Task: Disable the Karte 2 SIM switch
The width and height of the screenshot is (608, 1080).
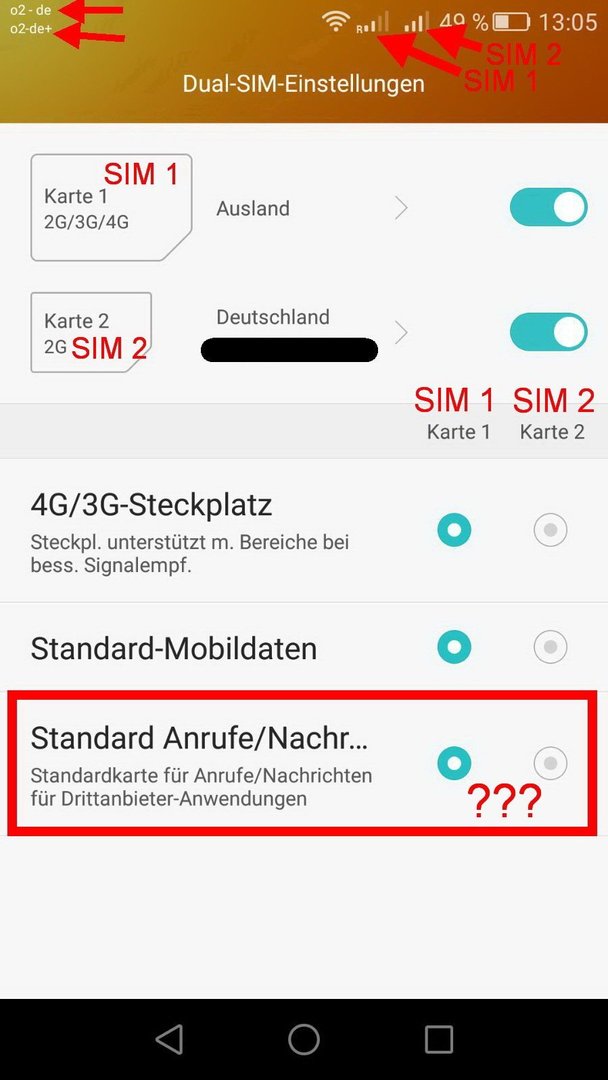Action: coord(548,332)
